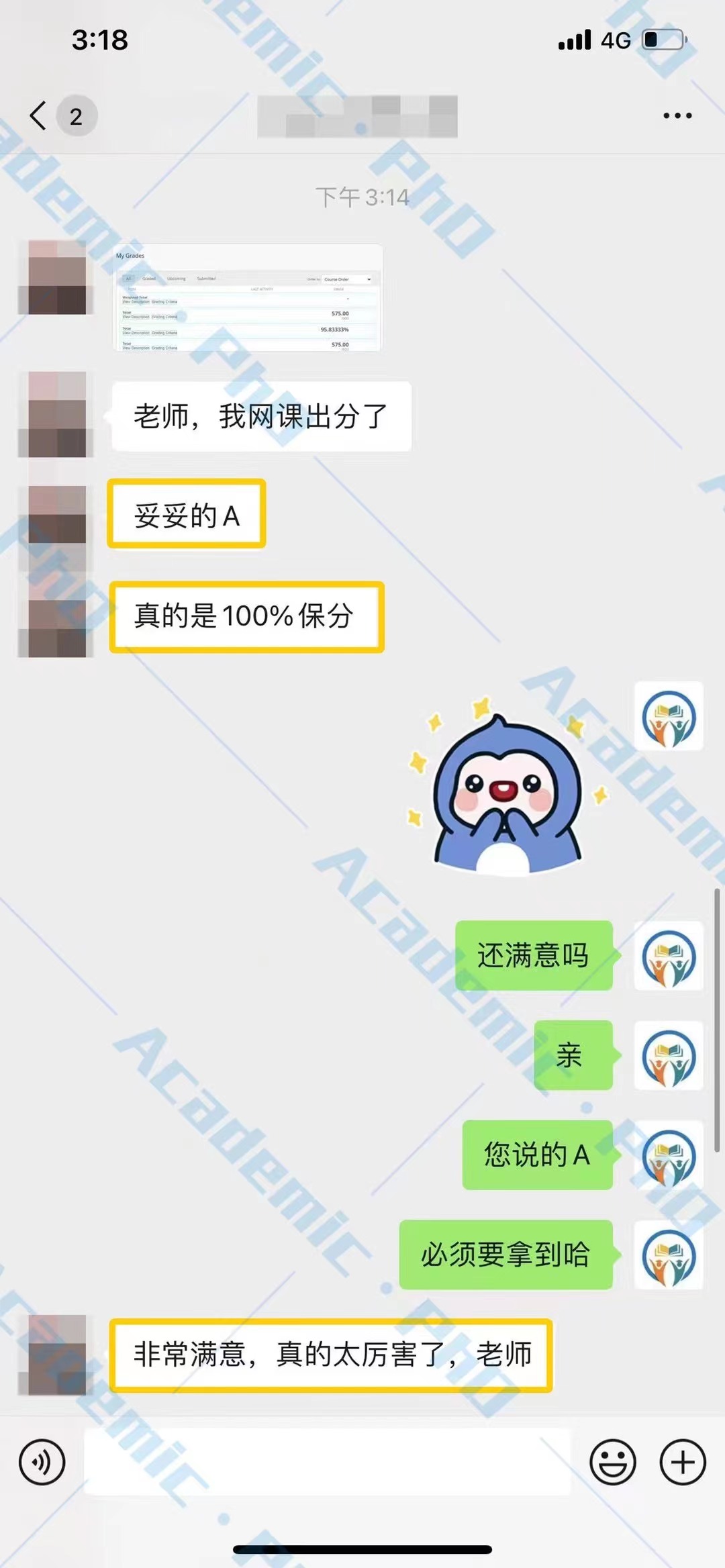
Task: Switch to voice message input
Action: click(x=42, y=1461)
